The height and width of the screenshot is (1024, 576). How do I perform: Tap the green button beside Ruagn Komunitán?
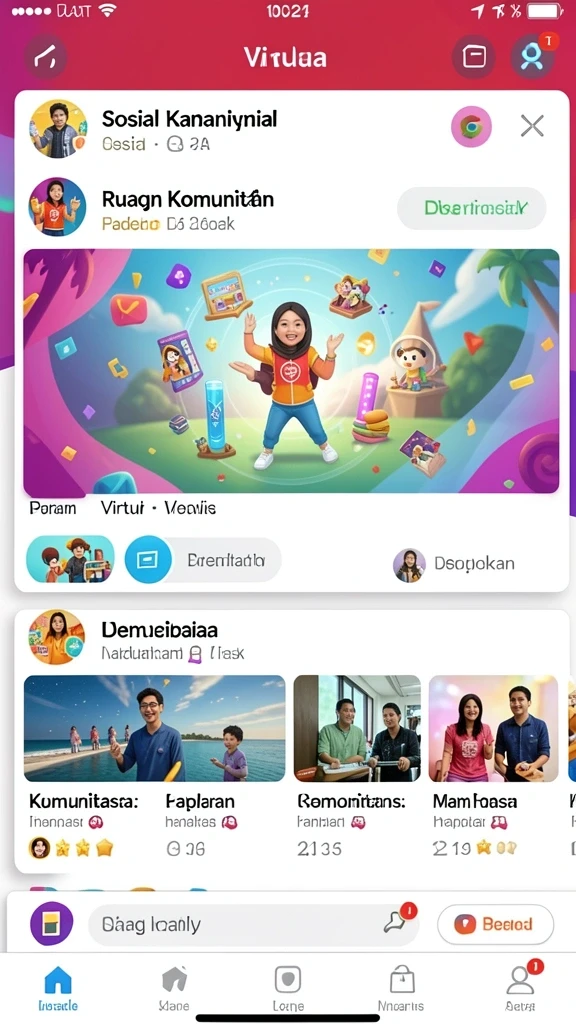coord(472,208)
